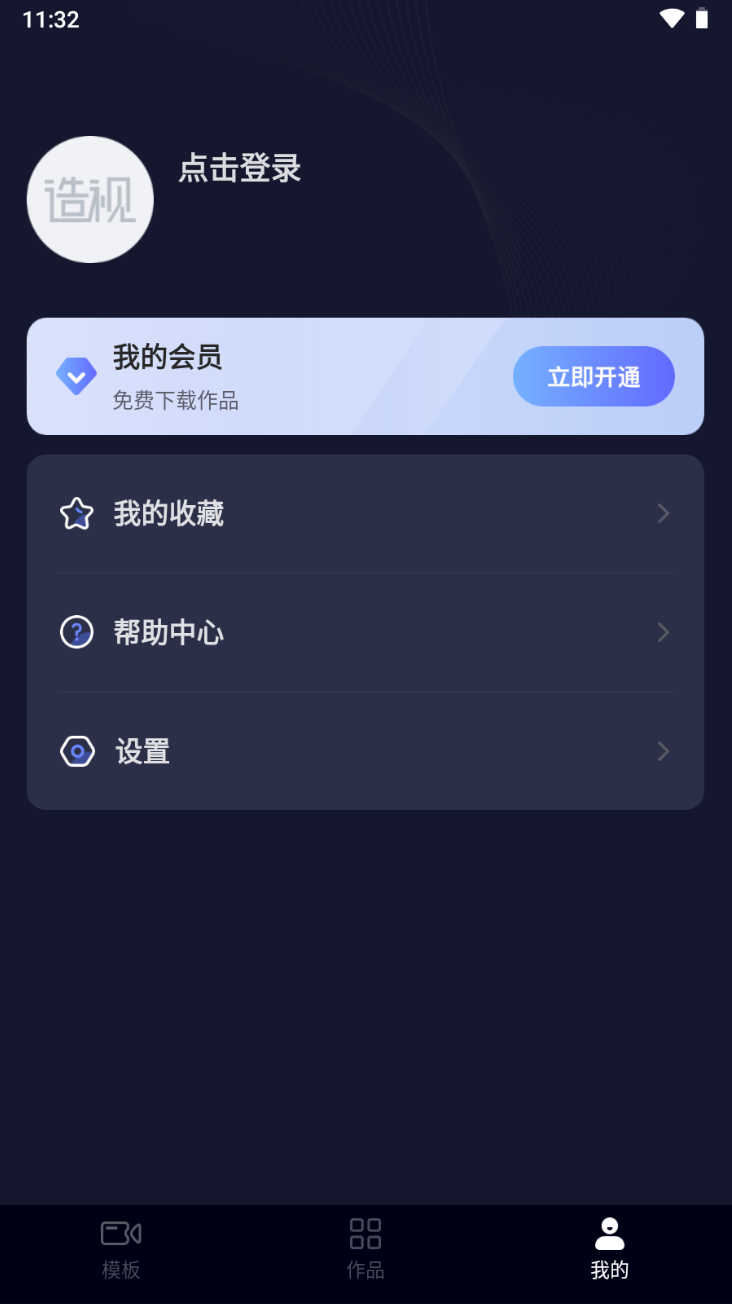Screen dimensions: 732x1304
Task: Go to 帮助中心 help center
Action: [x=365, y=632]
